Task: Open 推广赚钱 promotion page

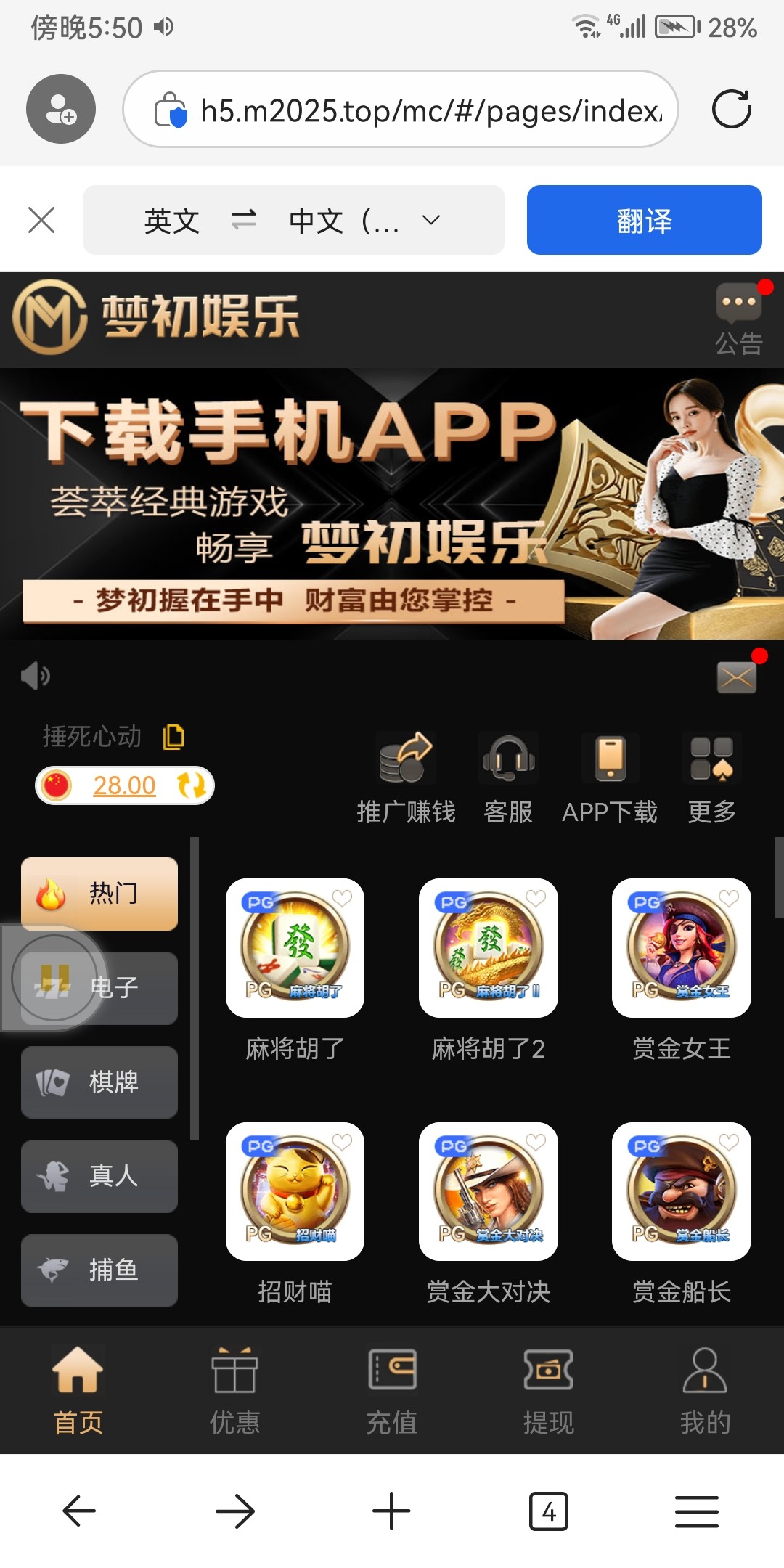Action: pyautogui.click(x=406, y=777)
